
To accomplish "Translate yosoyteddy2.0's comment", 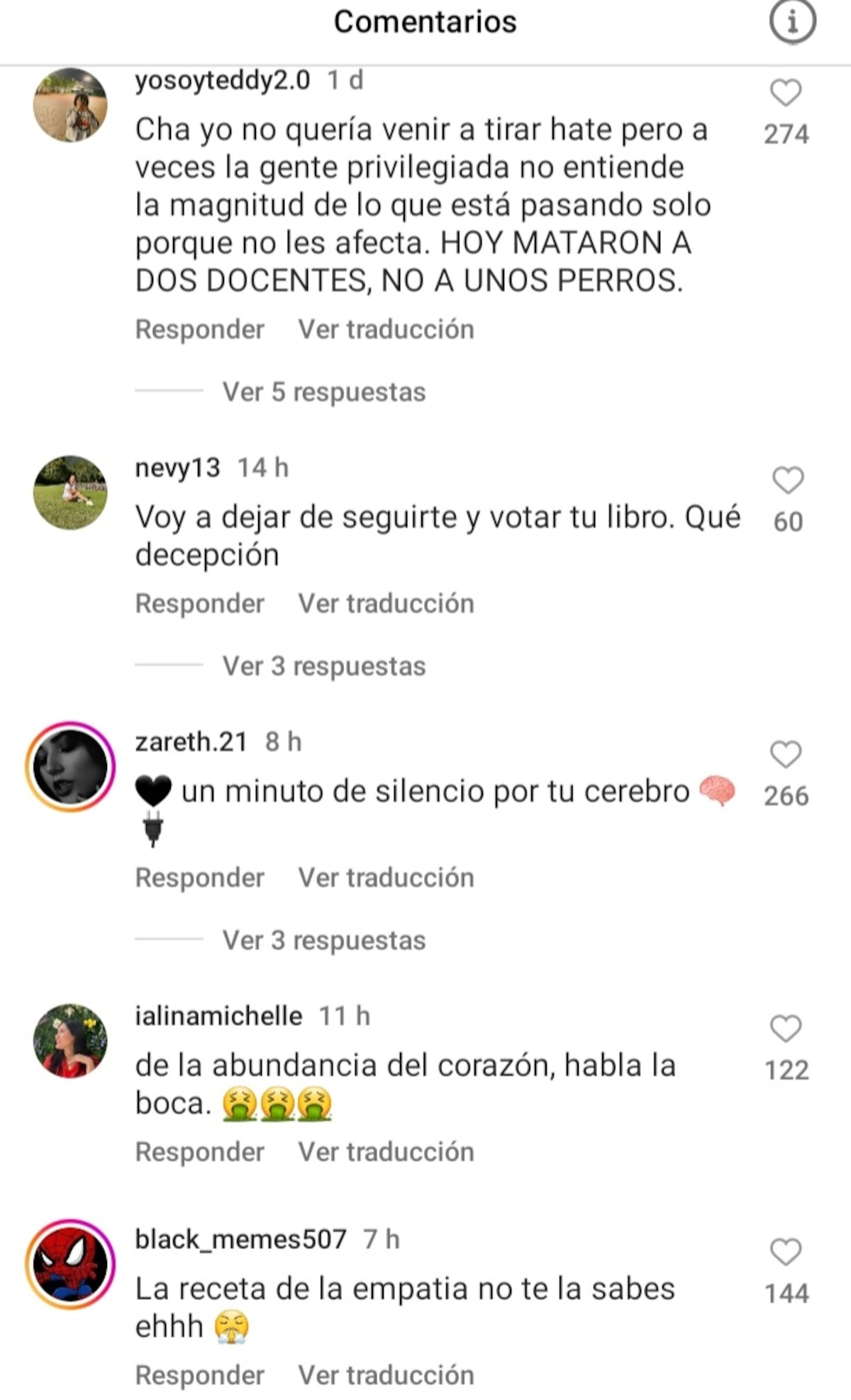I will pyautogui.click(x=386, y=327).
